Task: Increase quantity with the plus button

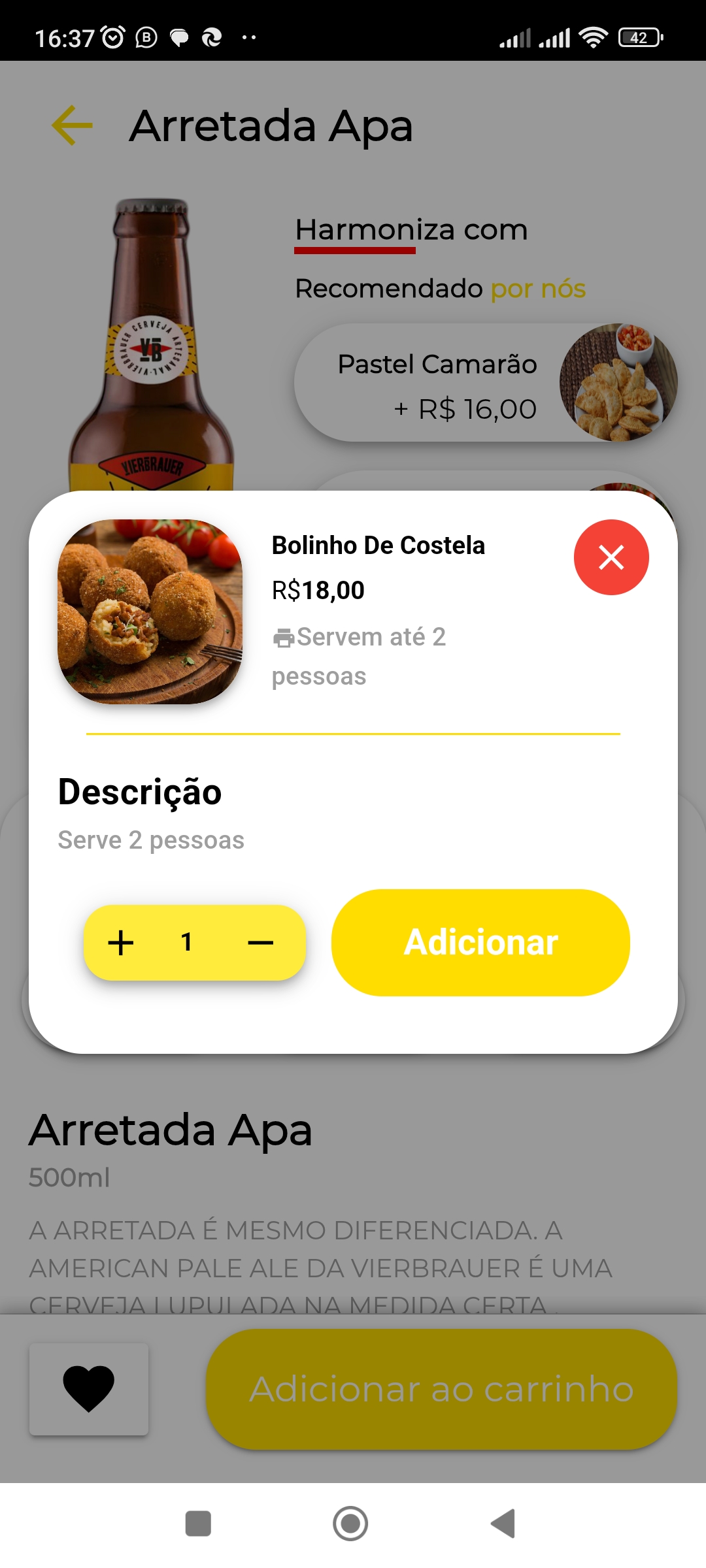Action: click(121, 943)
